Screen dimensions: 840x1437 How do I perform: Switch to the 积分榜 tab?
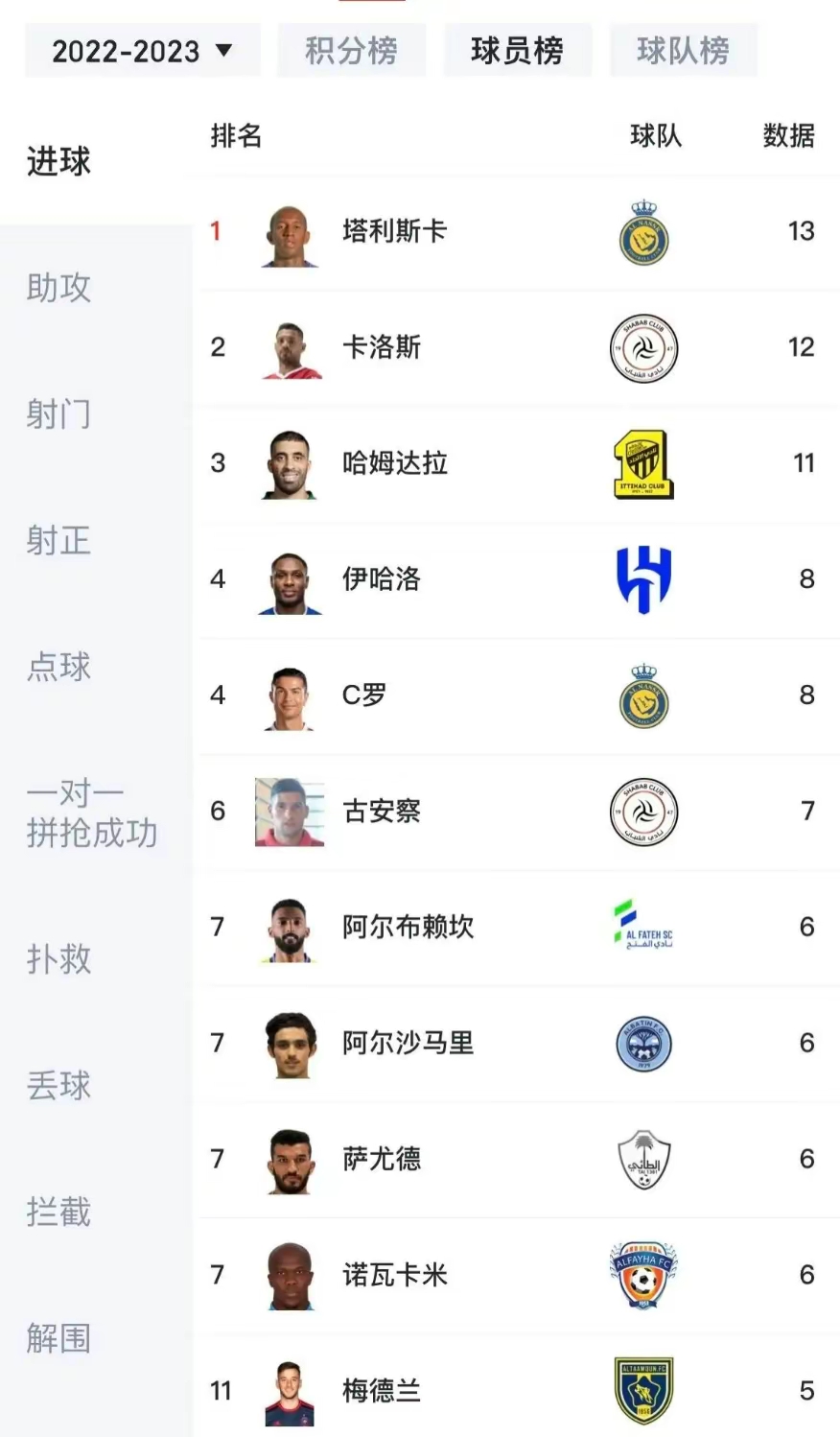tap(351, 50)
